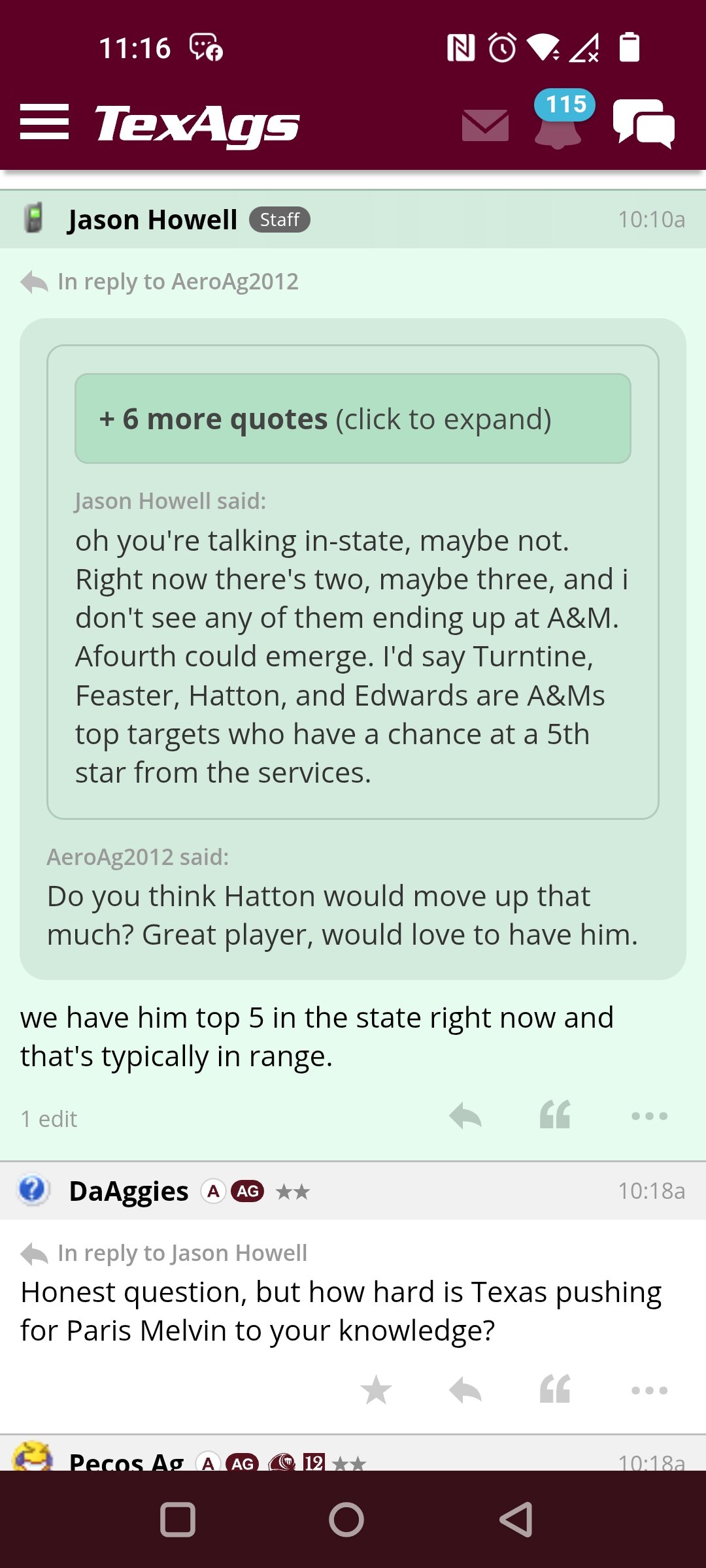Expand the 6 more quotes box
Screen dimensions: 706x1568
(x=353, y=419)
